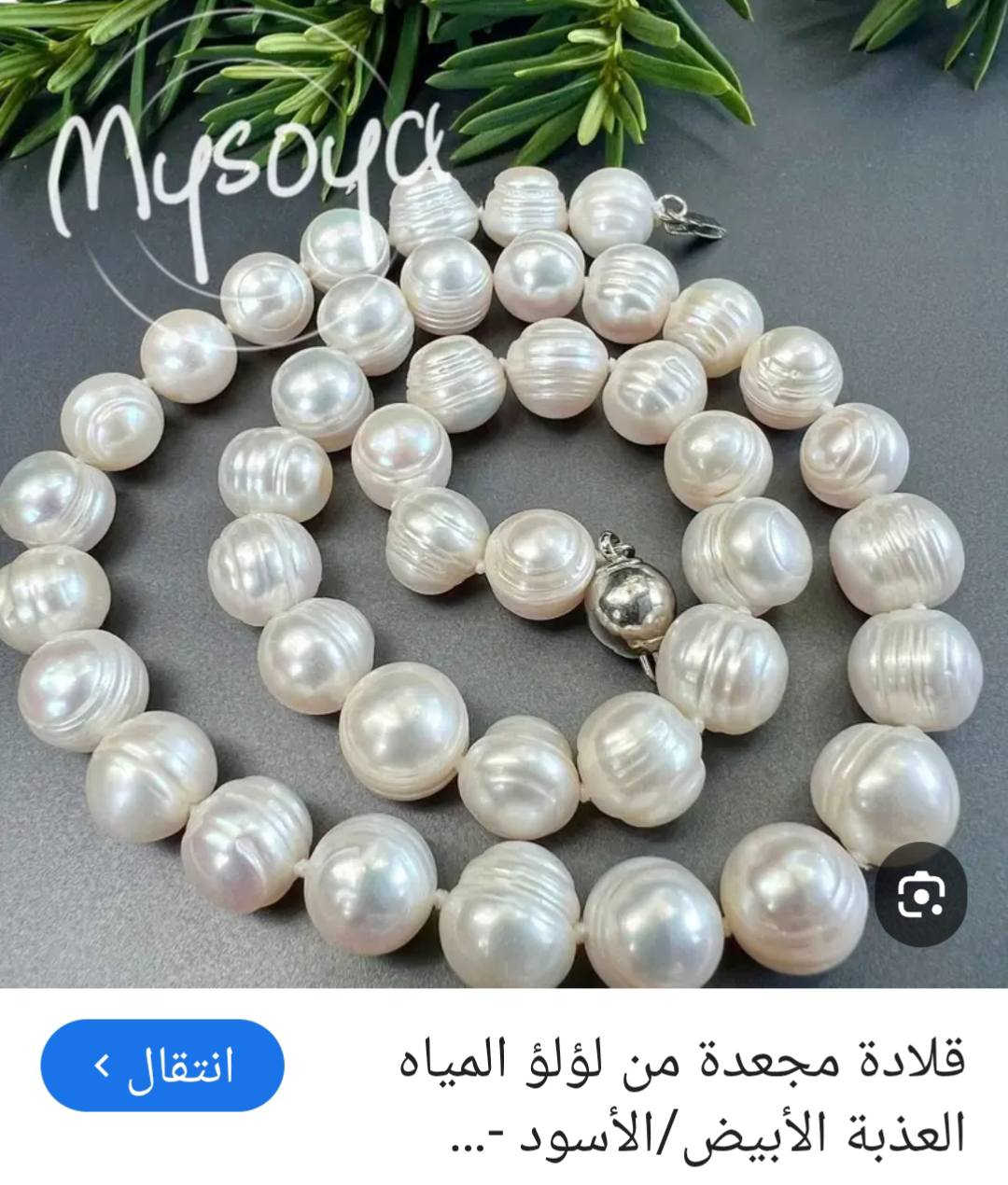The width and height of the screenshot is (1008, 1185).
Task: Open Google Lens search on the image
Action: click(920, 896)
